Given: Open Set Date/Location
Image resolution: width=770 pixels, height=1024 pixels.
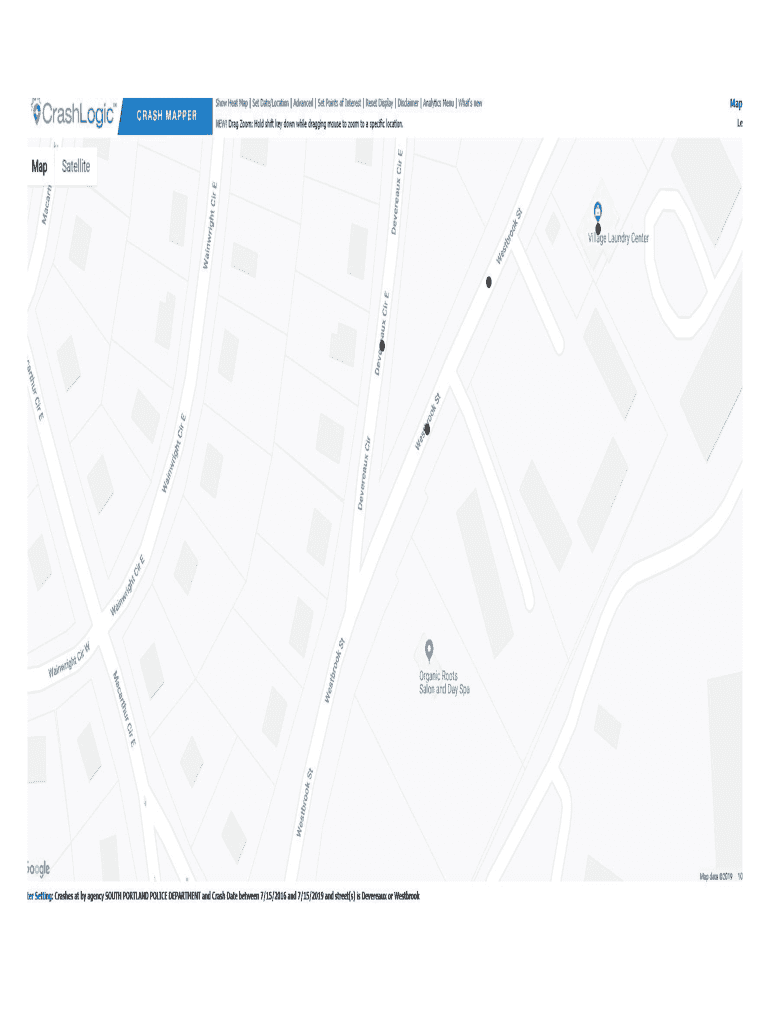Looking at the screenshot, I should tap(270, 103).
